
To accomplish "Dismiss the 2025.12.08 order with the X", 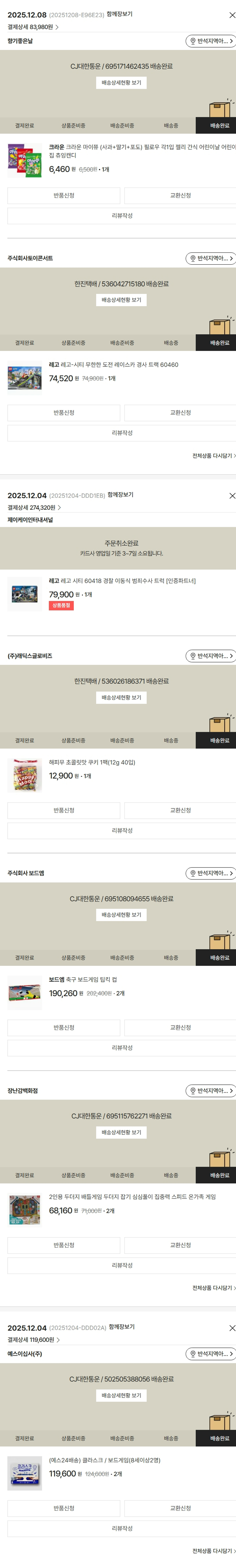I will 232,15.
